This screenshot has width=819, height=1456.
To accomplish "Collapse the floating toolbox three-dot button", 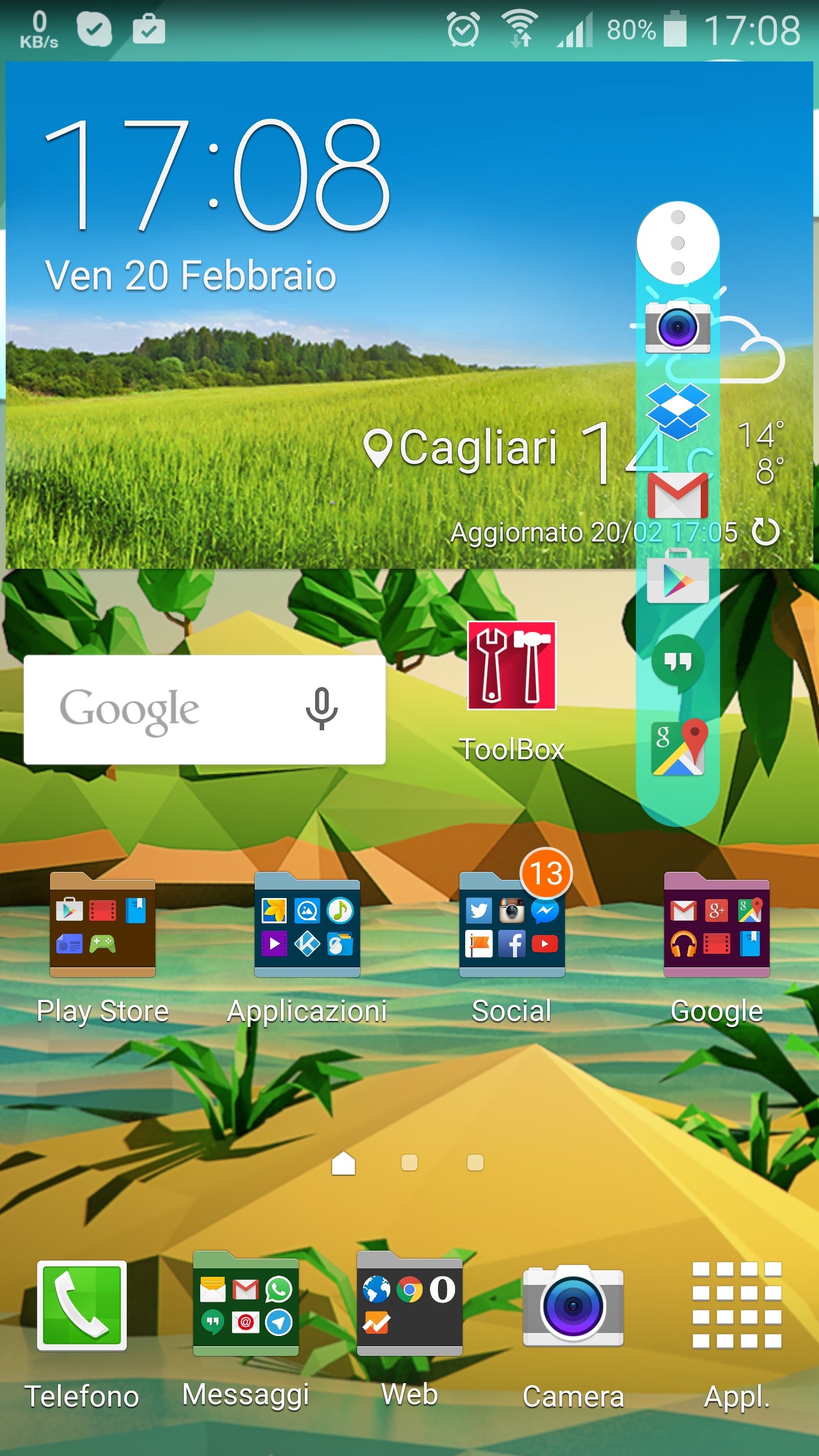I will click(x=677, y=243).
